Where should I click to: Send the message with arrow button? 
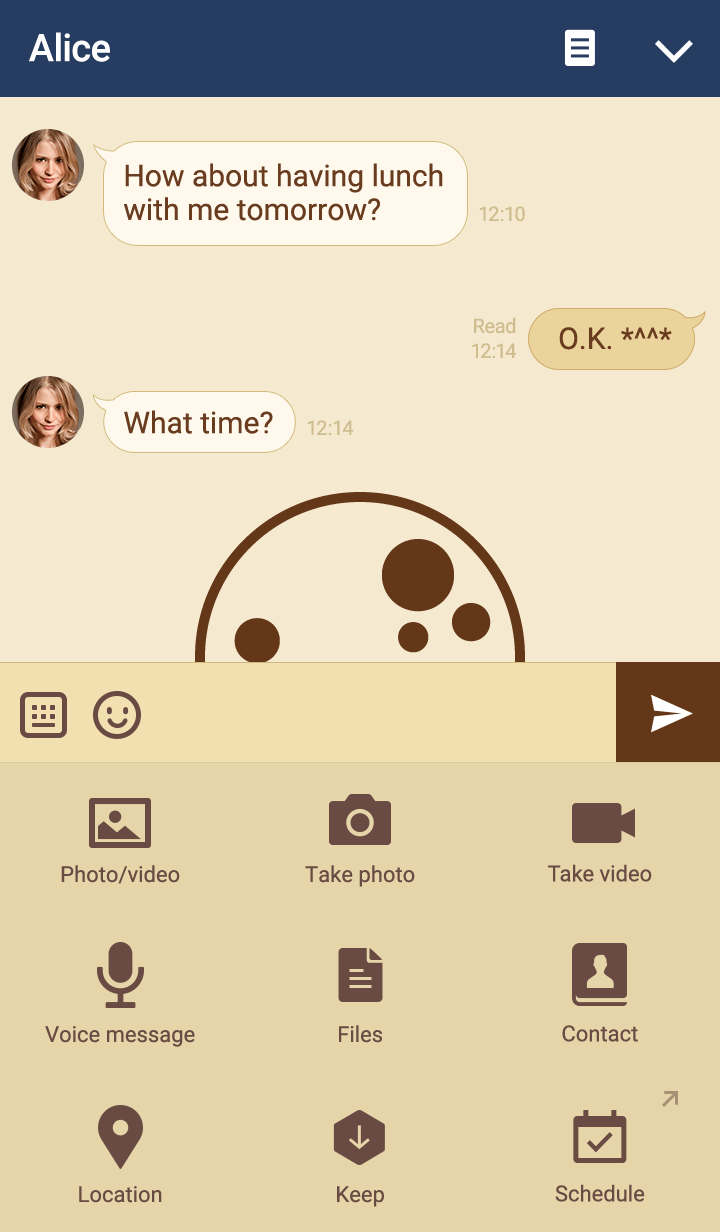pos(668,712)
